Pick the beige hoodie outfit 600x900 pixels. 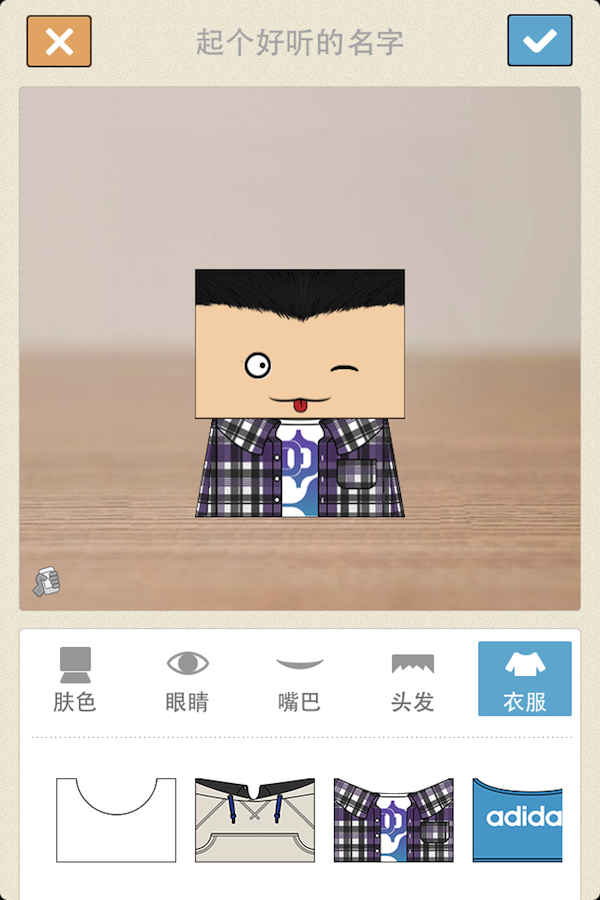(255, 820)
